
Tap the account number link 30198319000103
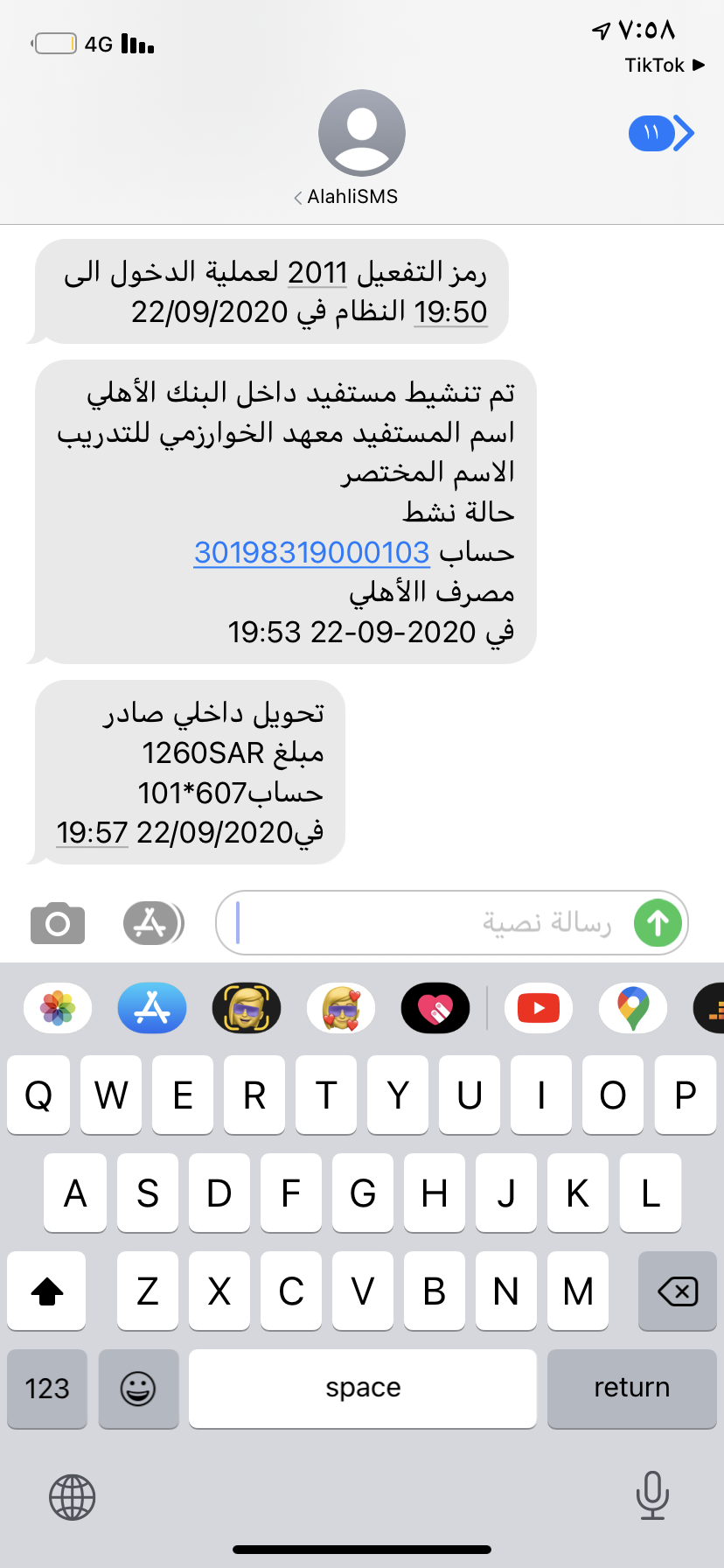311,552
